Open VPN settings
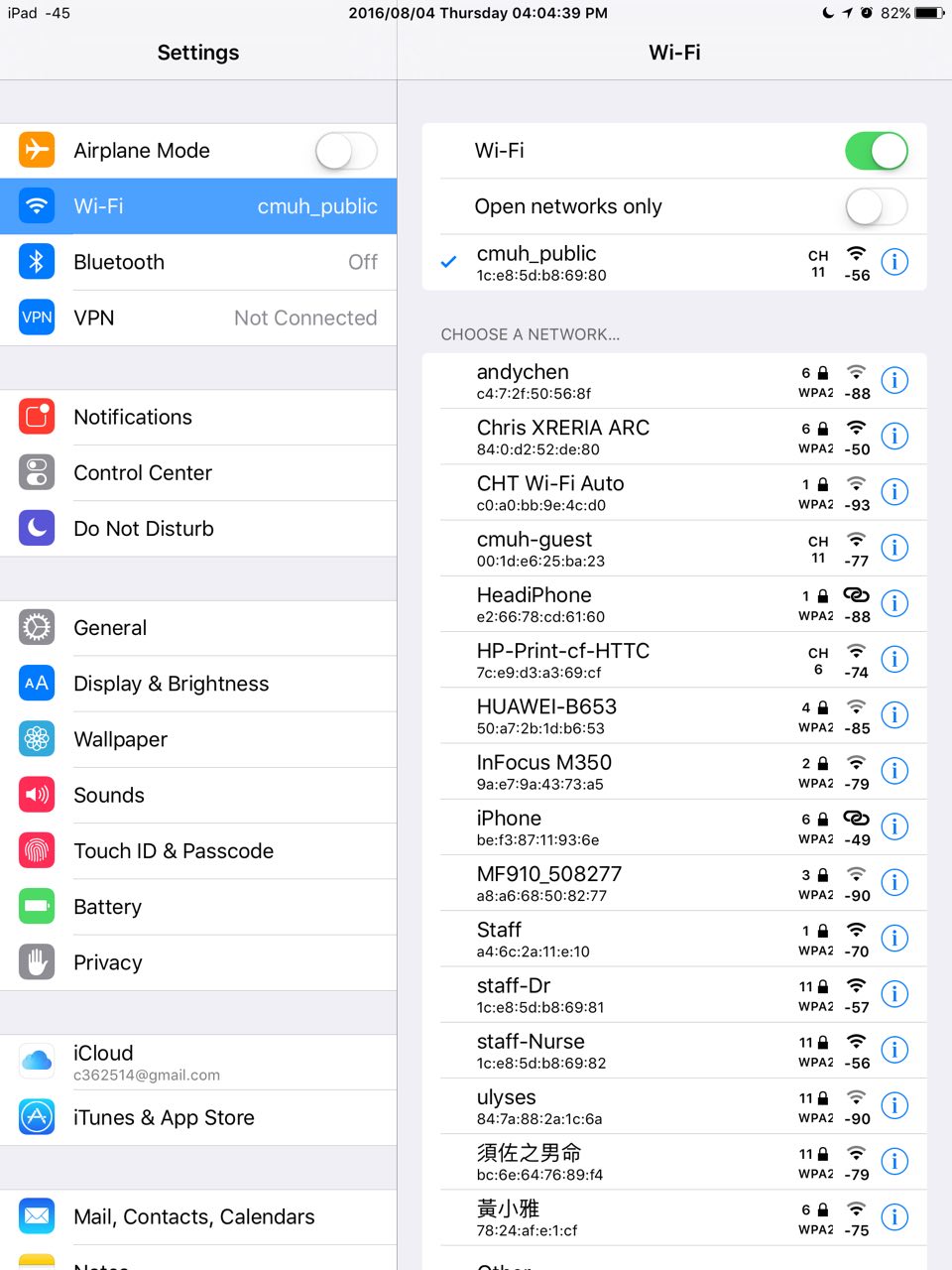952x1270 pixels. tap(198, 317)
